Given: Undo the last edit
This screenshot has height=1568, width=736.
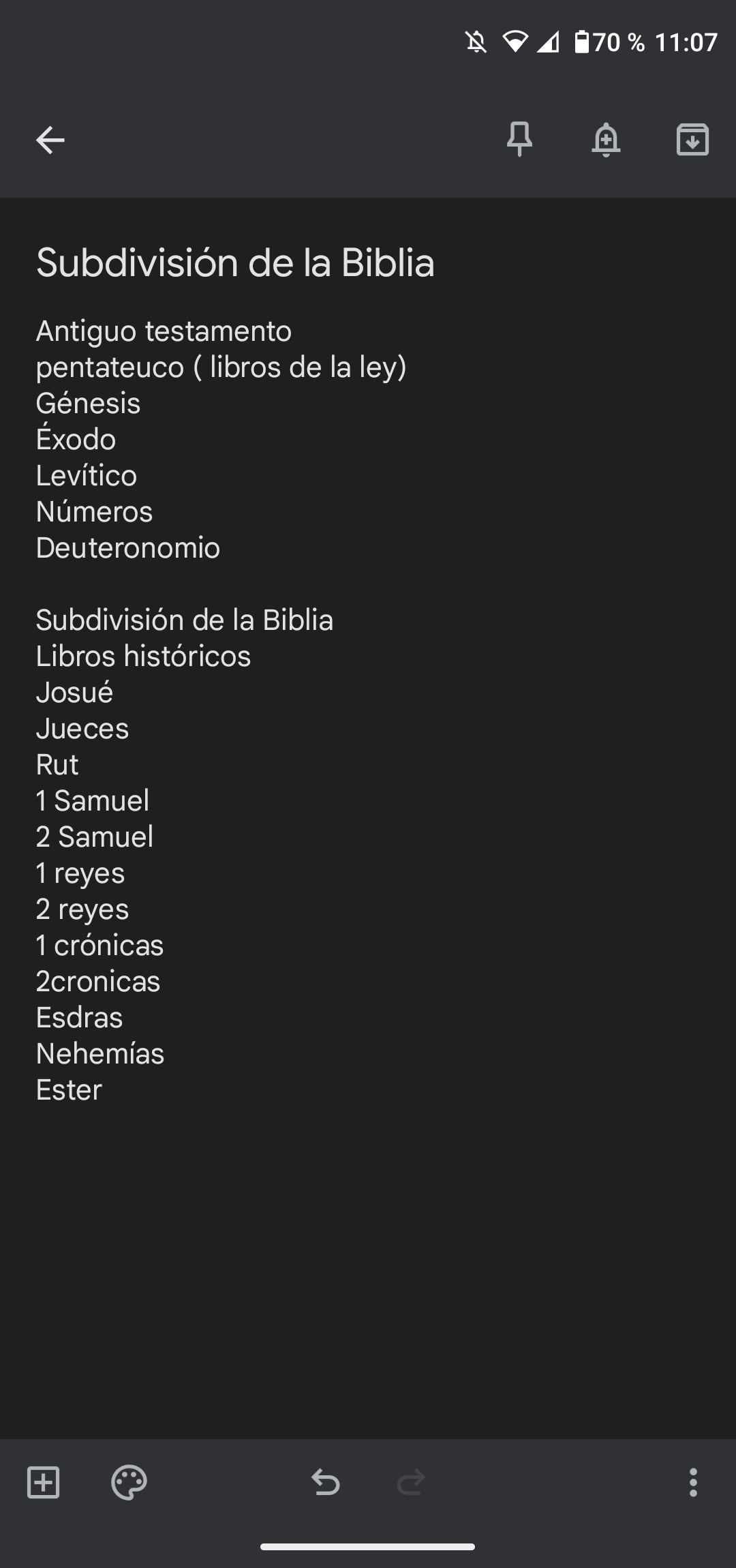Looking at the screenshot, I should click(x=325, y=1482).
